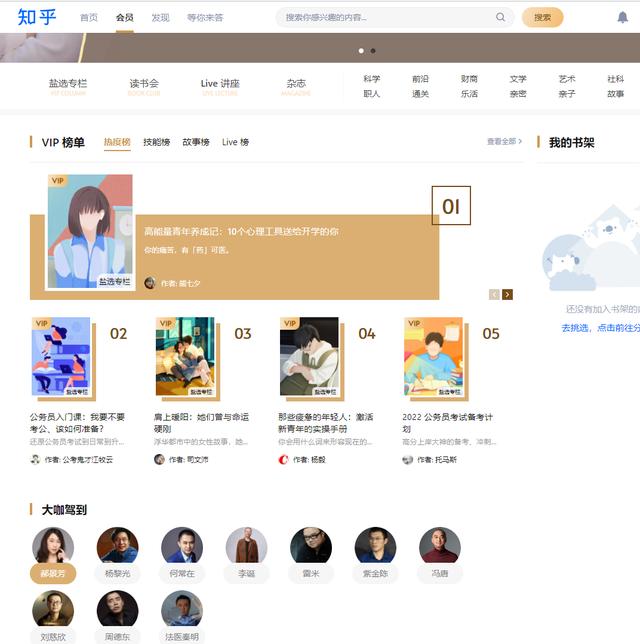Open Live 讲座 section
Screen dimensions: 640x644
220,85
